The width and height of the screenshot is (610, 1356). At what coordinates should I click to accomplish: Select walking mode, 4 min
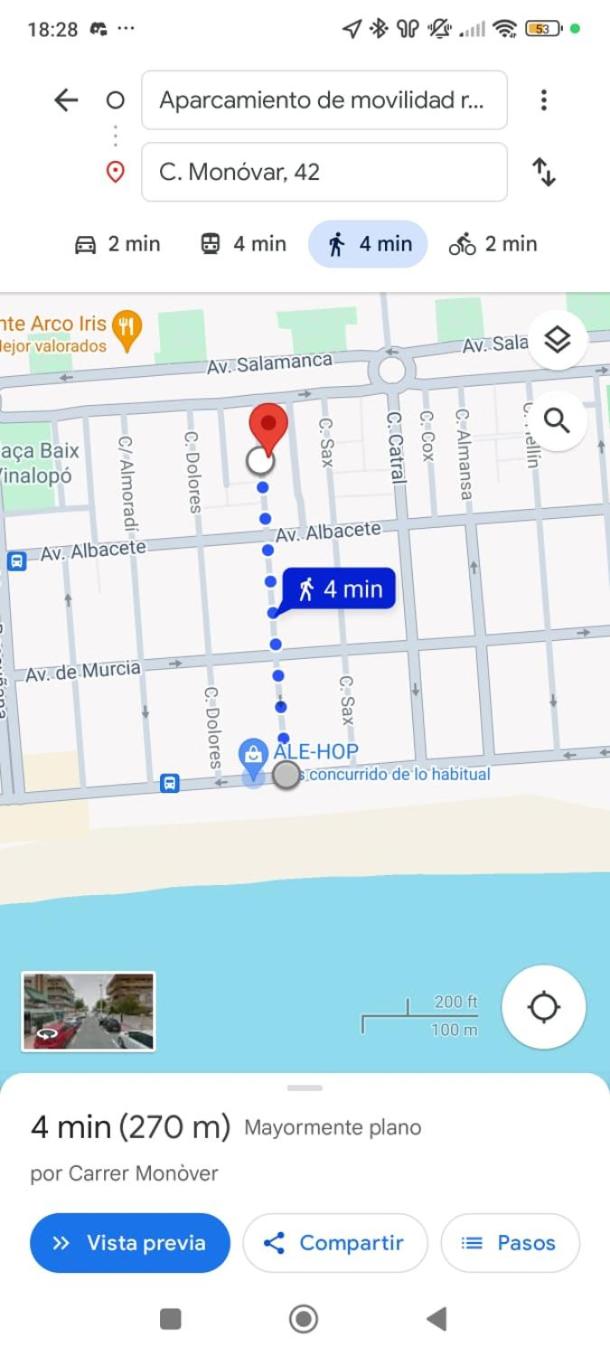pos(368,244)
